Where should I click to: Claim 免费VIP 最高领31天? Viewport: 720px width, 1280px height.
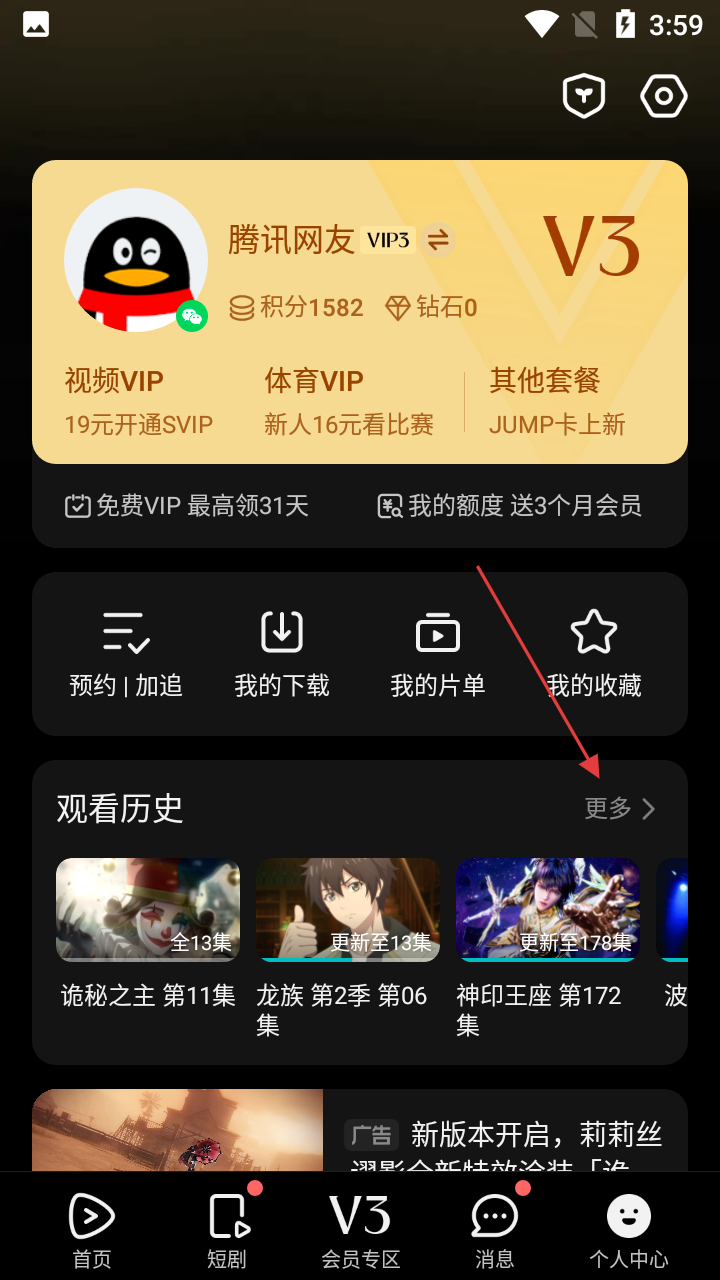point(187,506)
